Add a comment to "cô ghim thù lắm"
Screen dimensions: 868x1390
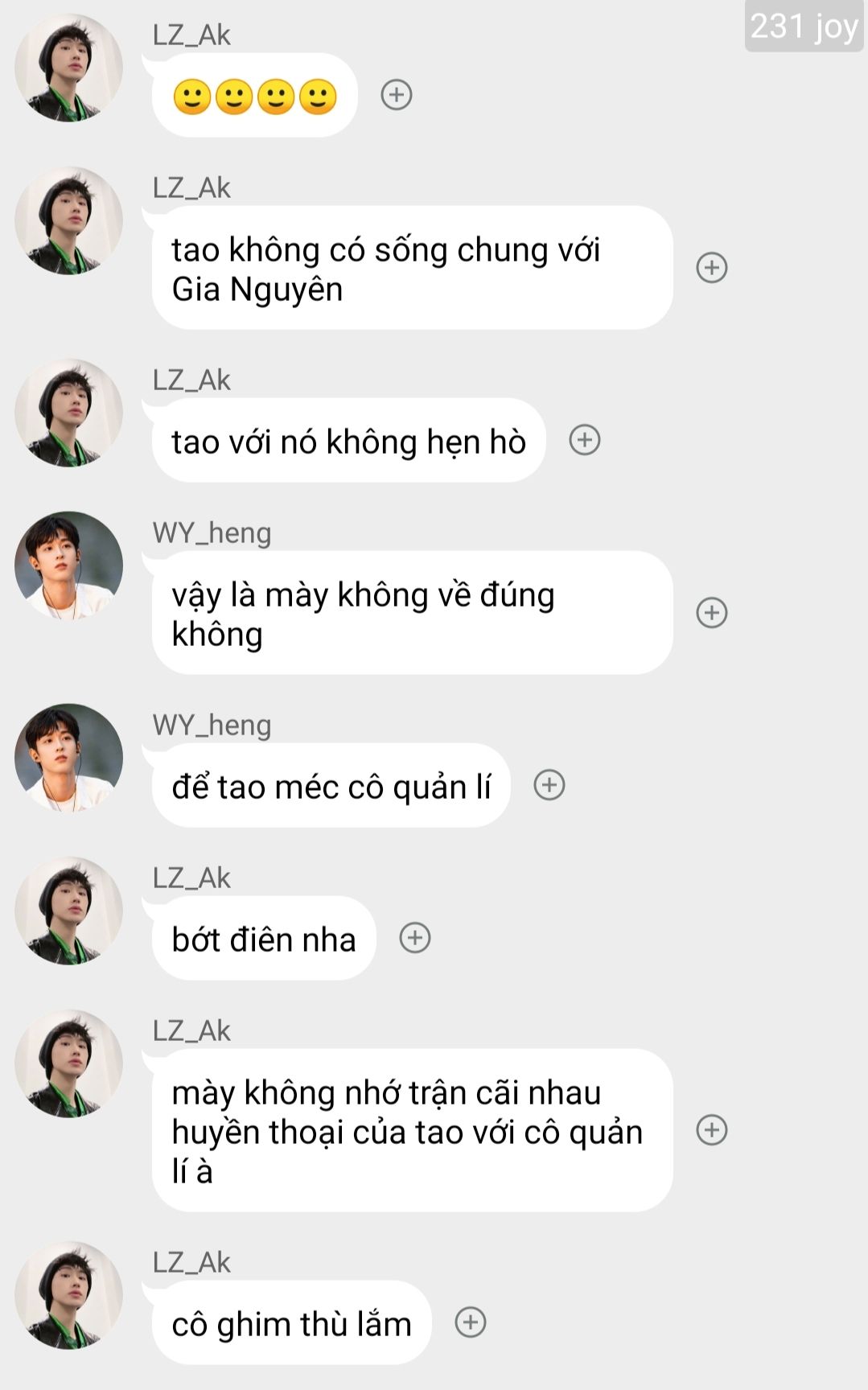471,1322
